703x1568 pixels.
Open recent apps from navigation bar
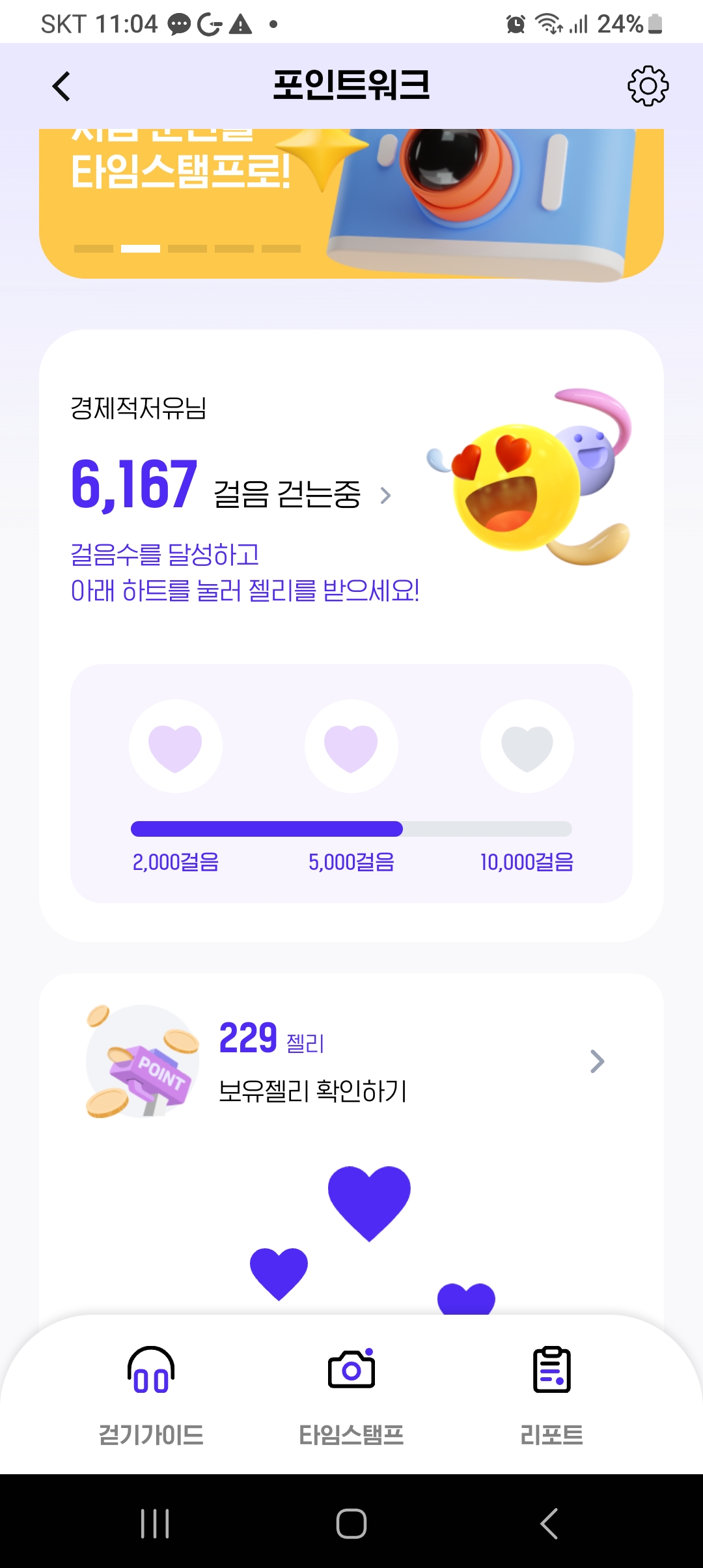click(x=155, y=1524)
